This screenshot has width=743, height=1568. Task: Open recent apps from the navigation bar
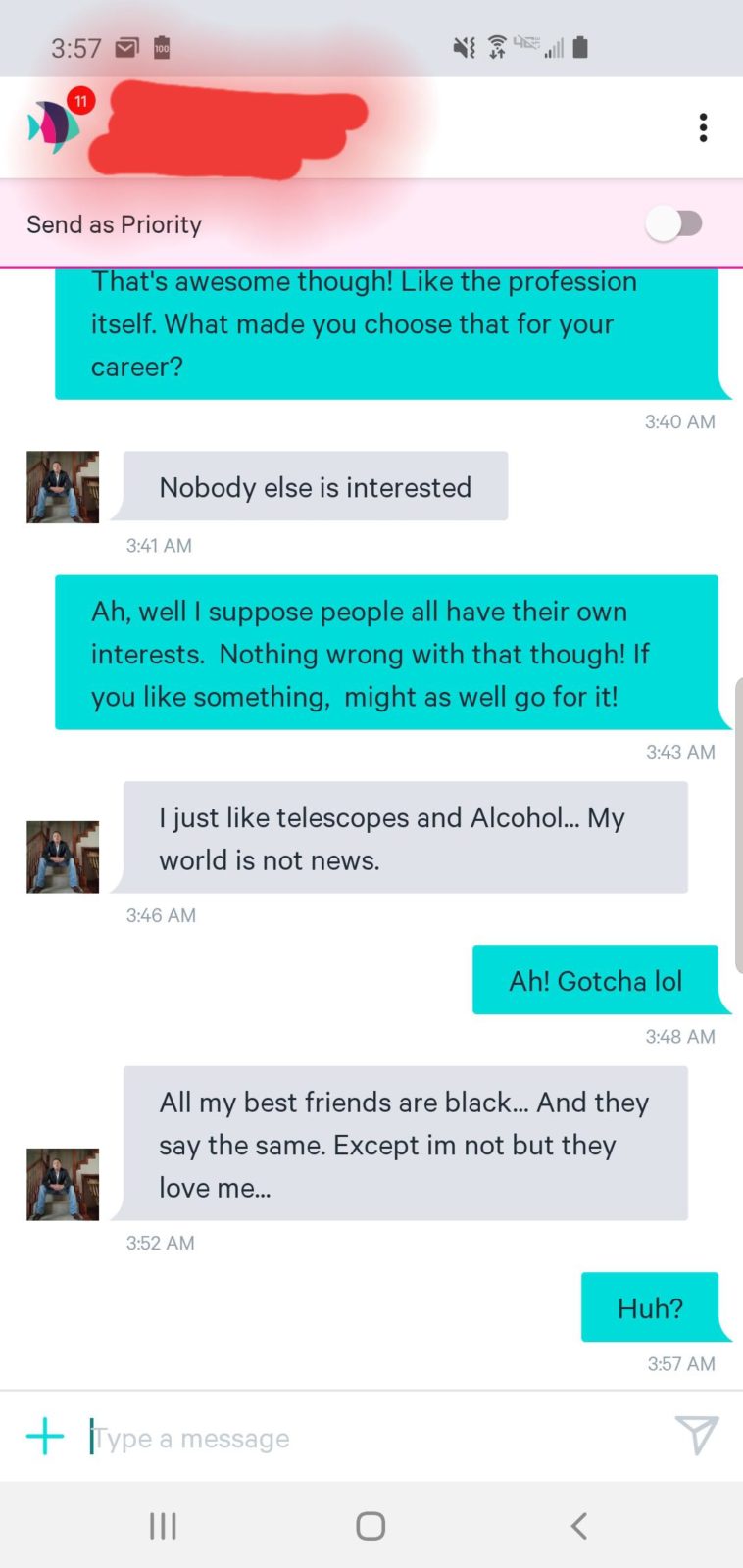pos(163,1525)
